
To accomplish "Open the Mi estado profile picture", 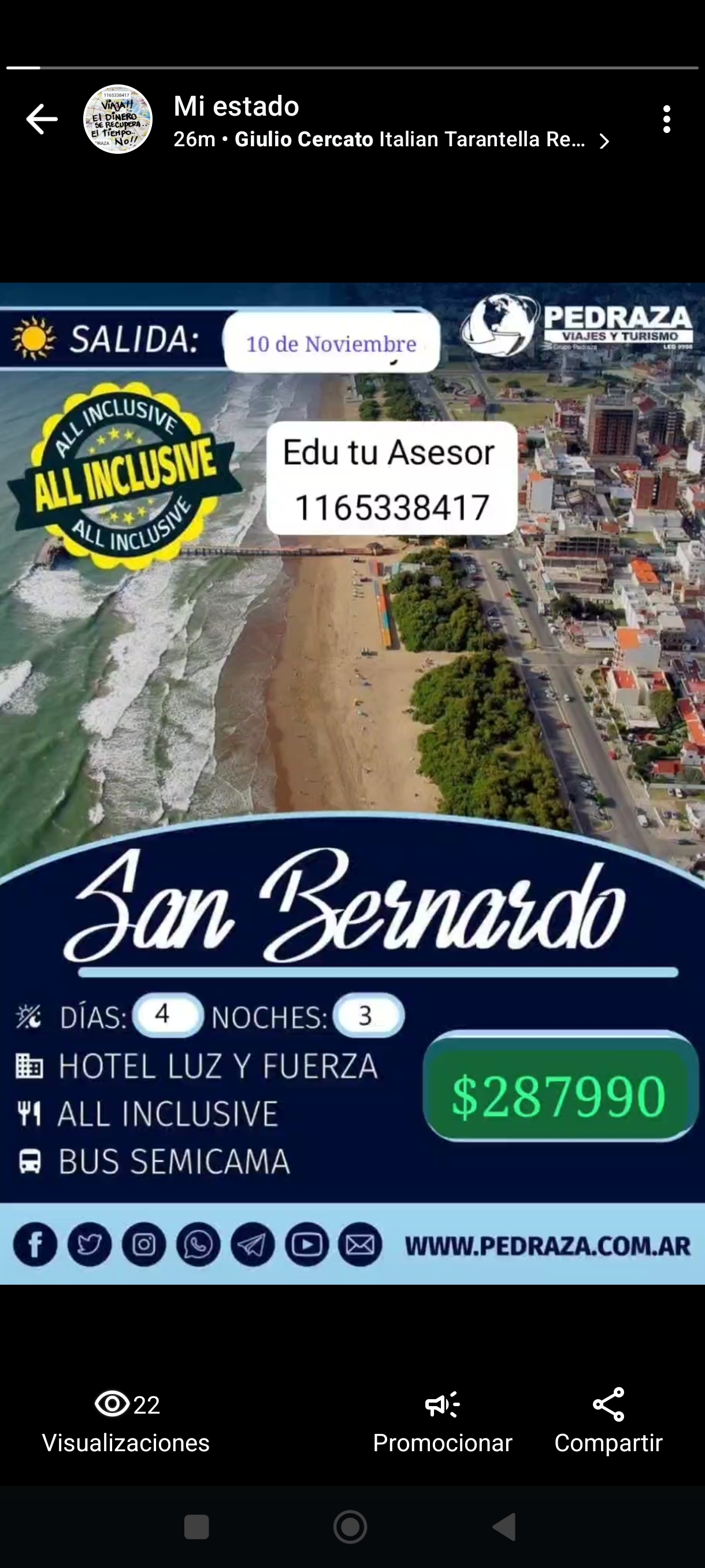I will click(x=117, y=119).
